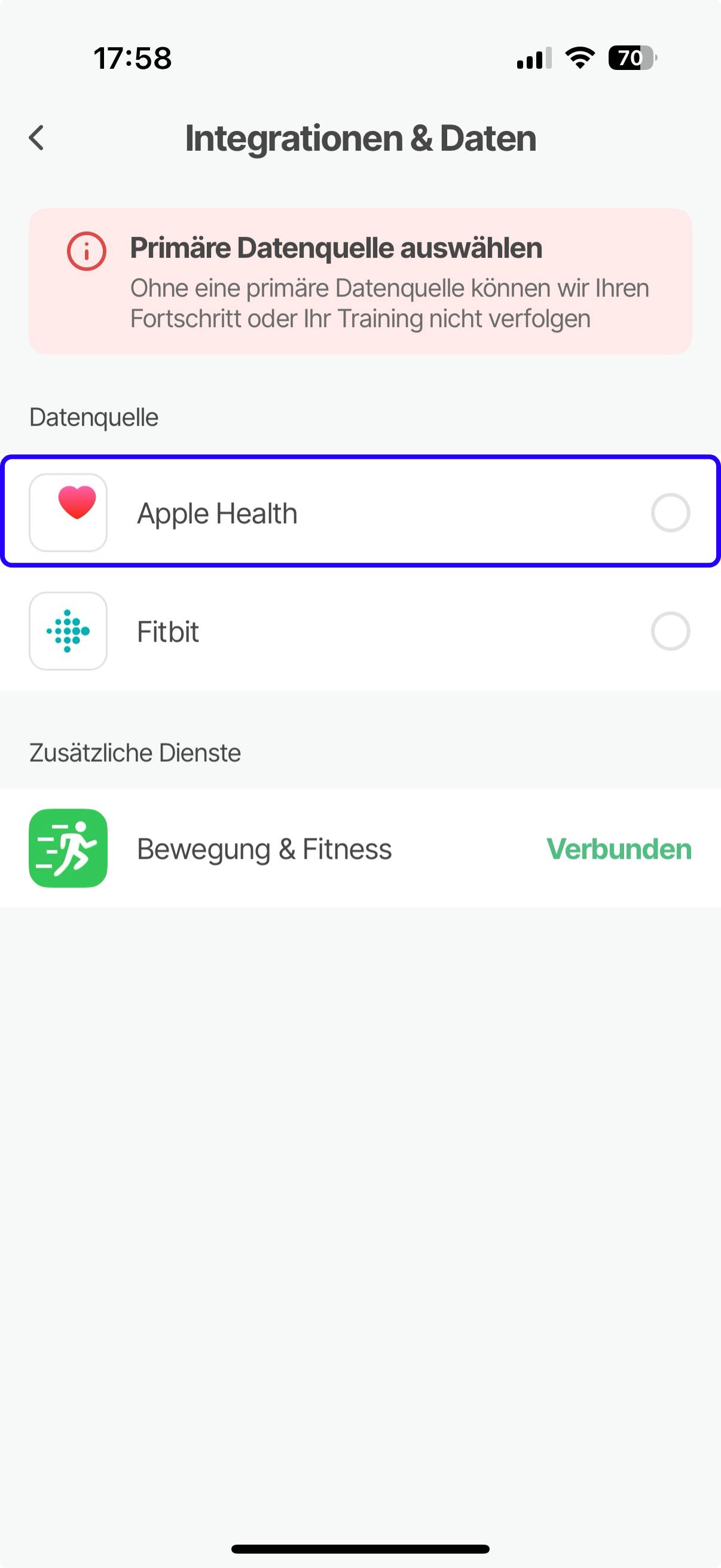This screenshot has height=1568, width=721.
Task: Choose Fitbit as the data source
Action: click(669, 632)
